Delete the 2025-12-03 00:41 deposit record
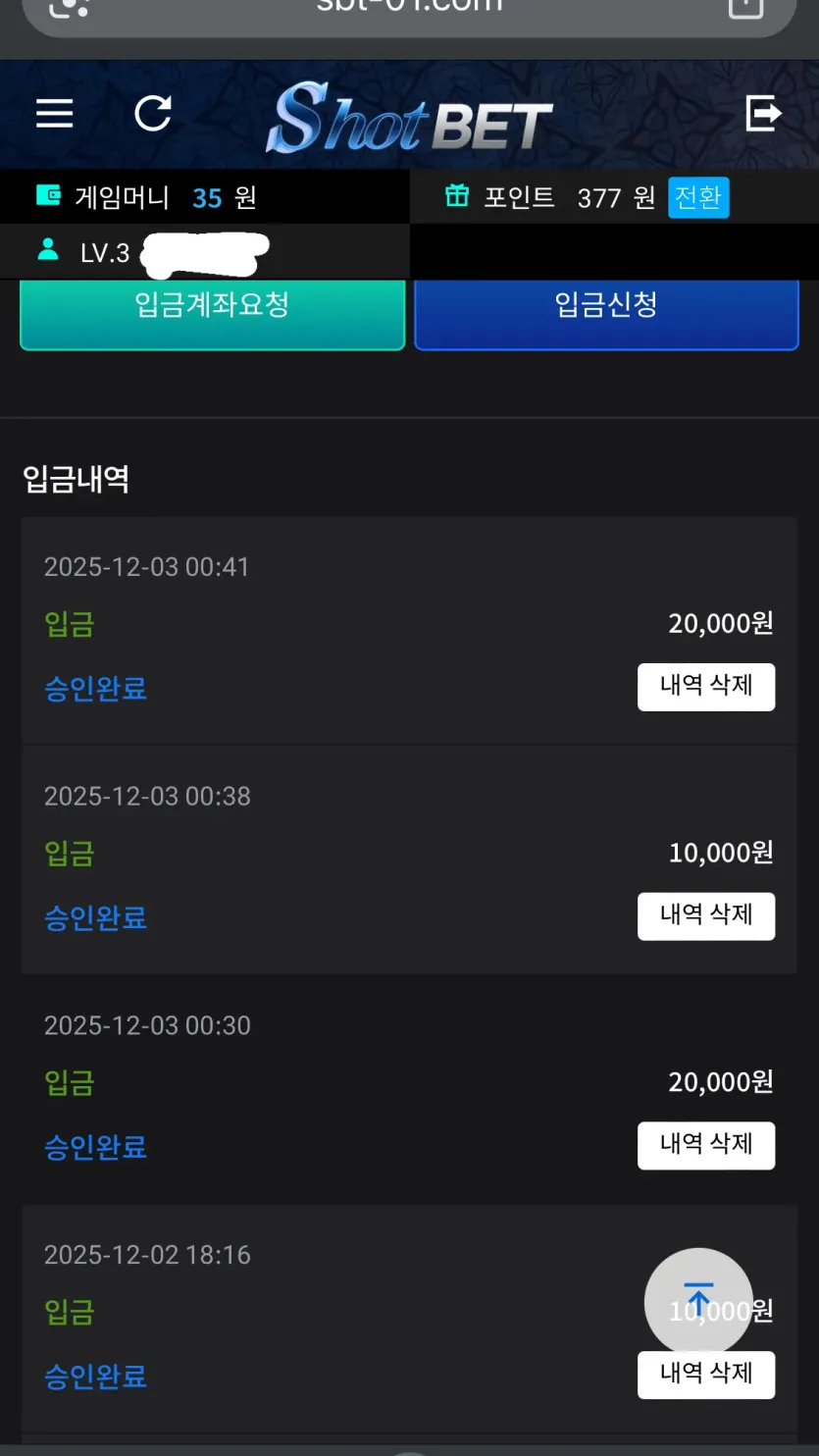Image resolution: width=819 pixels, height=1456 pixels. (706, 687)
